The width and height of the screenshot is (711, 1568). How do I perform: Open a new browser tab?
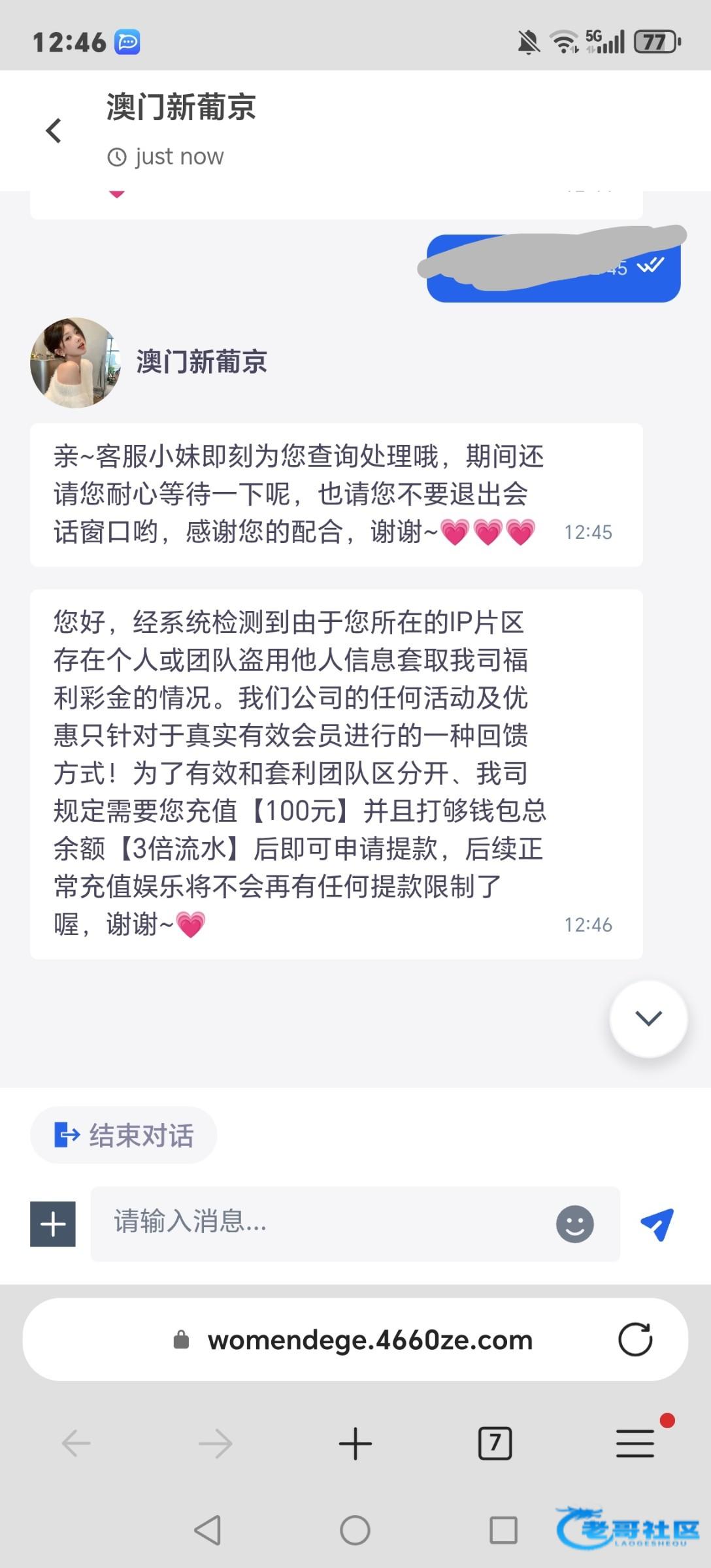pos(355,1444)
